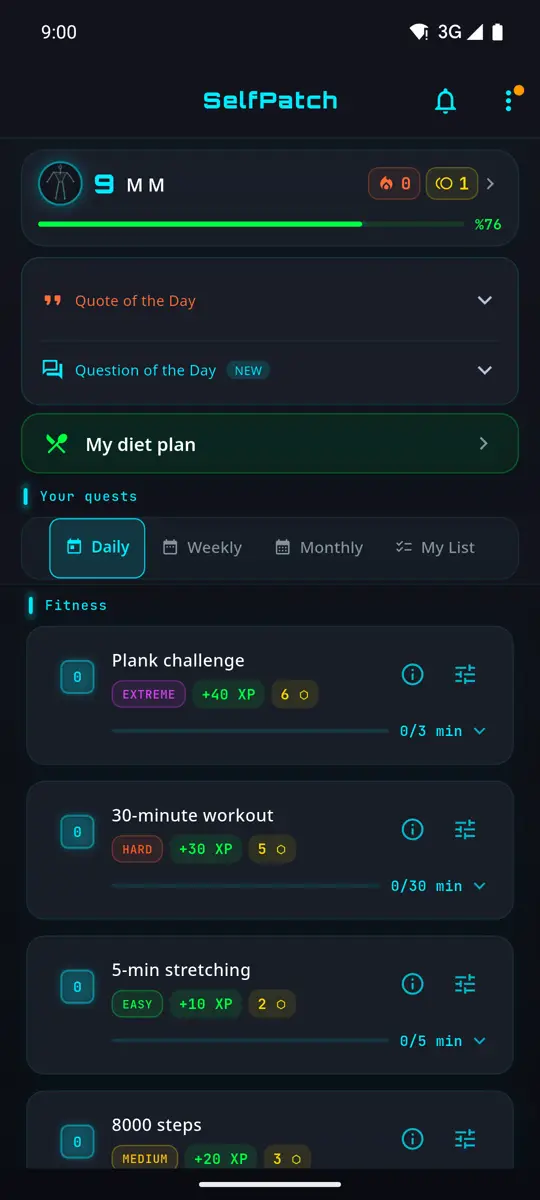View info for 5-min stretching
The image size is (540, 1200).
[x=412, y=985]
